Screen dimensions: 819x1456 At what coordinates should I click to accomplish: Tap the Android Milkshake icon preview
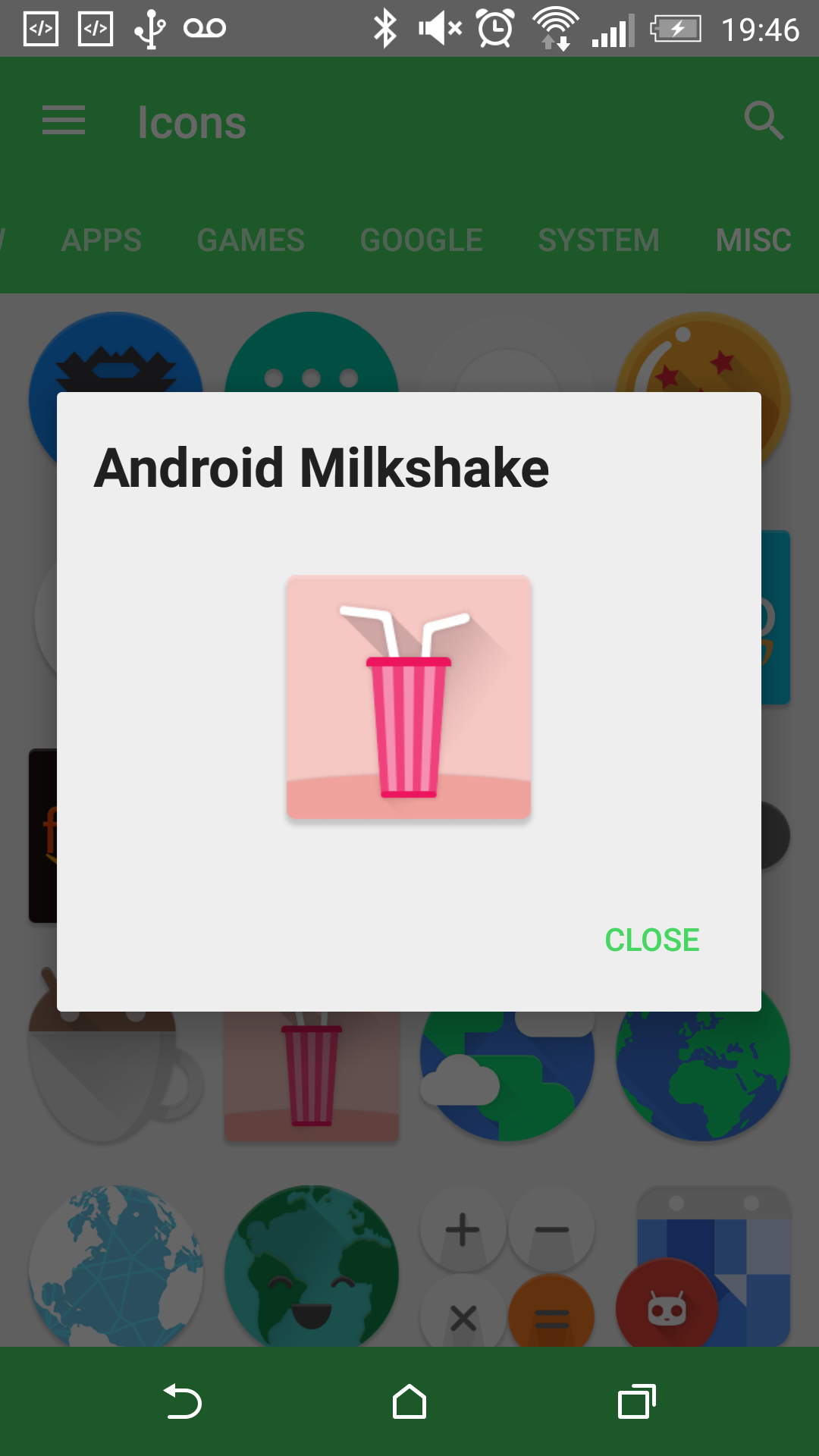pos(409,698)
